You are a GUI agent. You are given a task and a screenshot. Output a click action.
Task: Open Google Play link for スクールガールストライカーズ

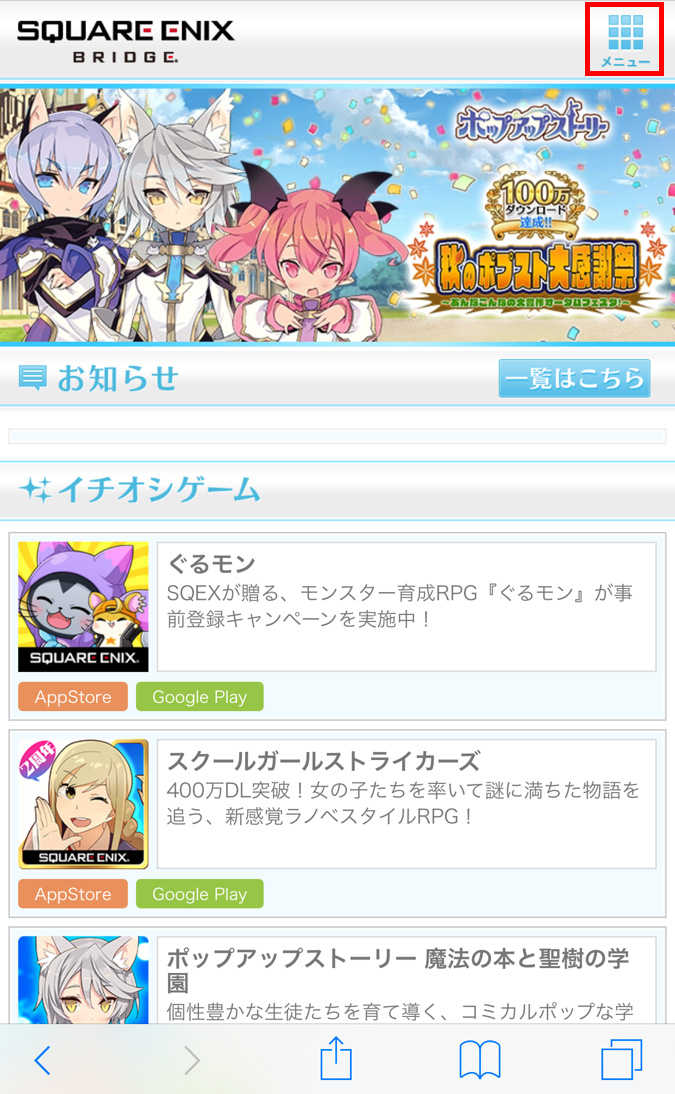click(x=199, y=894)
